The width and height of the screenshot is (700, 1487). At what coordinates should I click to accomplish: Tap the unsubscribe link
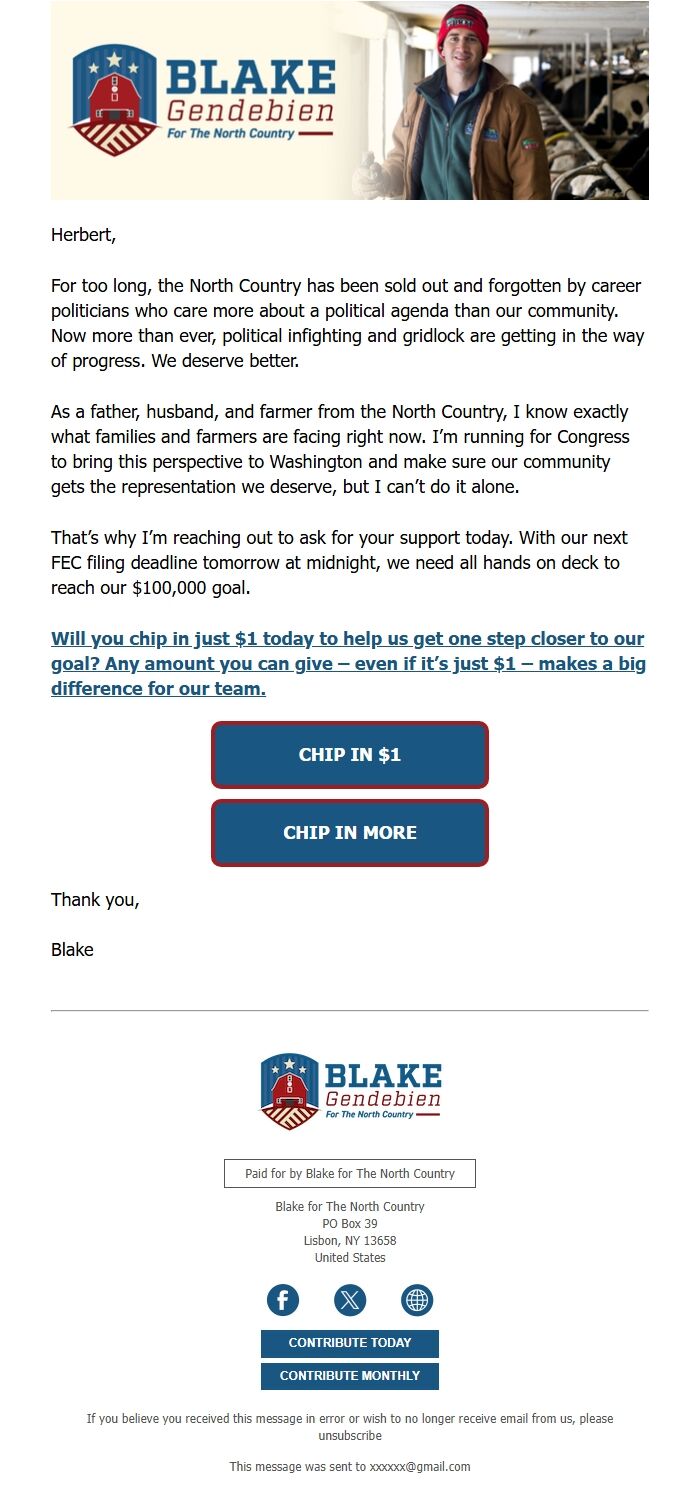click(349, 1436)
